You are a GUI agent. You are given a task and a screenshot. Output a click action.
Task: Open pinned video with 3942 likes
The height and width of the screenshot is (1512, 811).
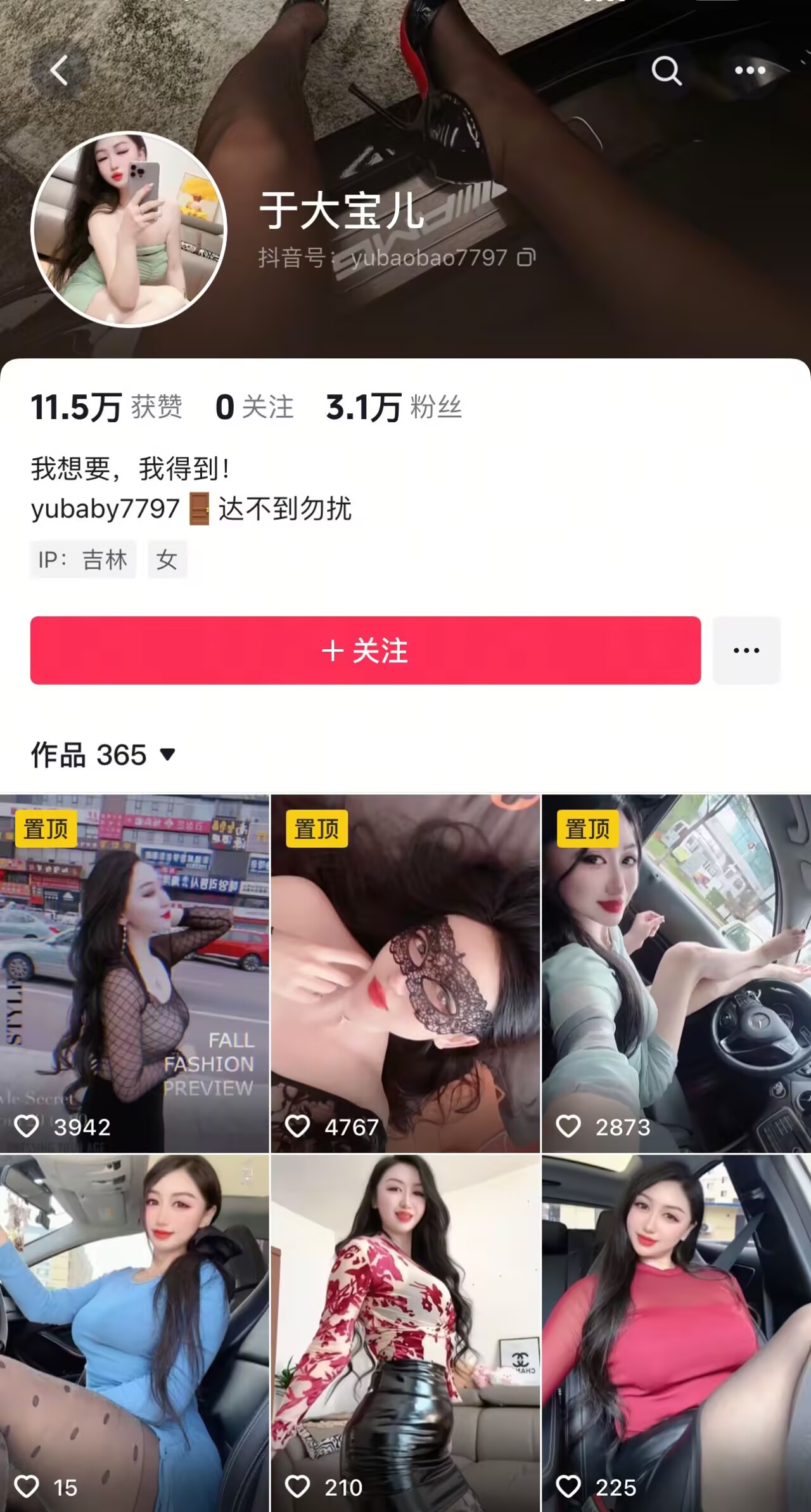click(x=134, y=973)
